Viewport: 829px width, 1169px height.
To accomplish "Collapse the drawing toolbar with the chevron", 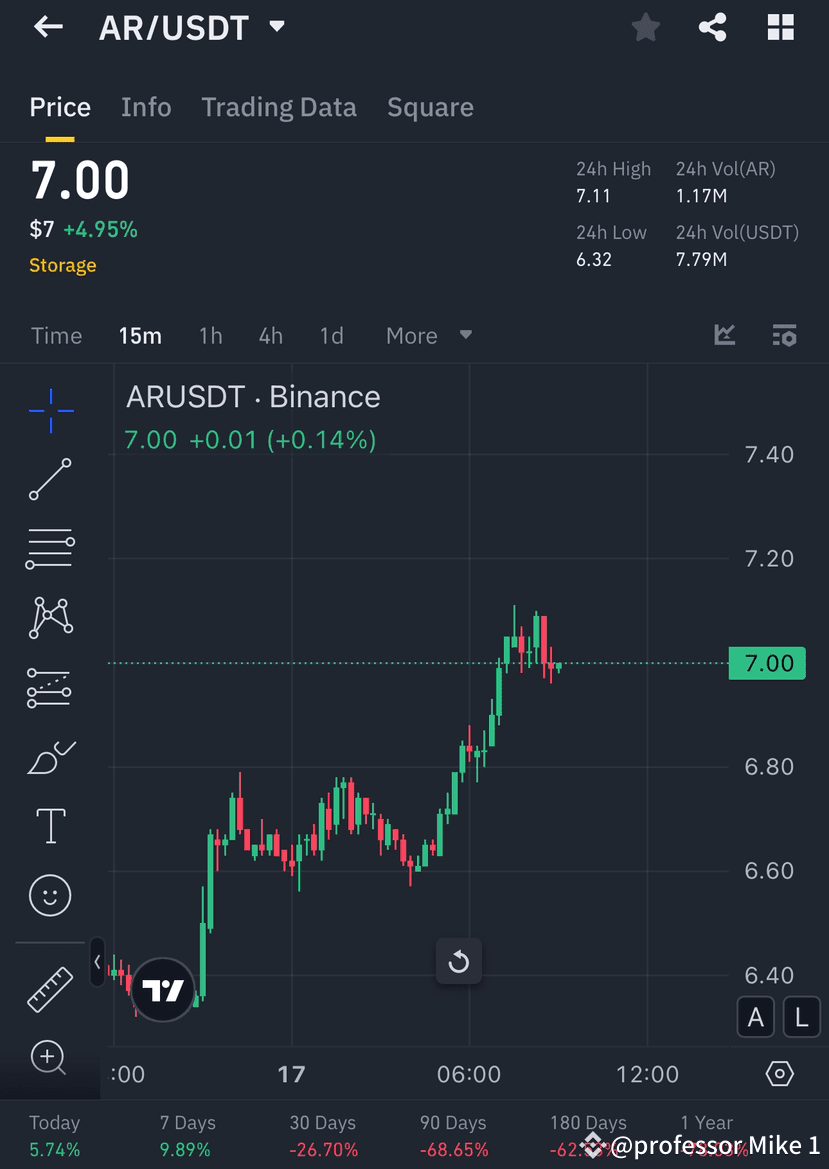I will coord(96,962).
